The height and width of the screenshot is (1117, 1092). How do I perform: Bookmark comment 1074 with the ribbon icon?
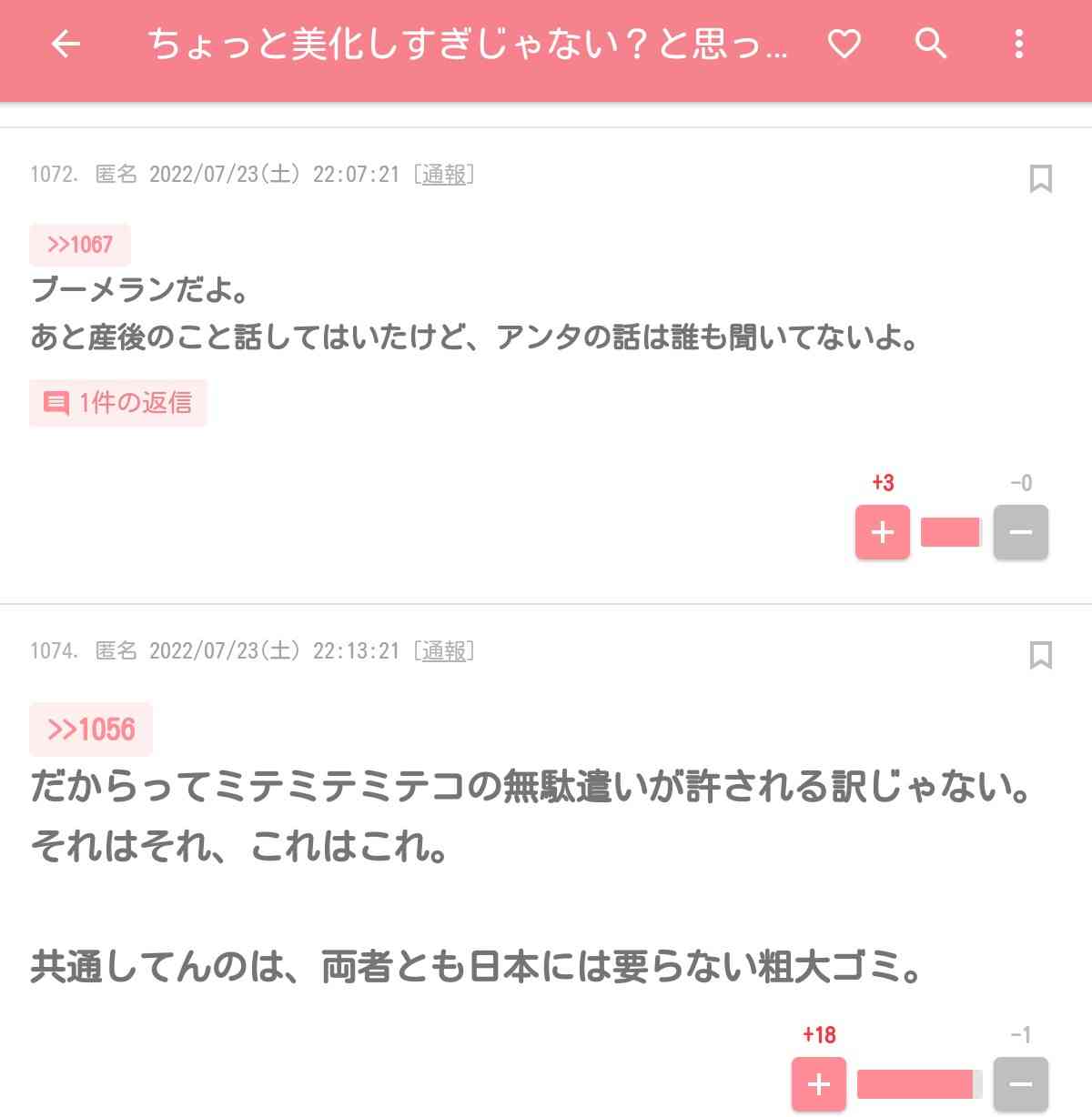pos(1039,657)
